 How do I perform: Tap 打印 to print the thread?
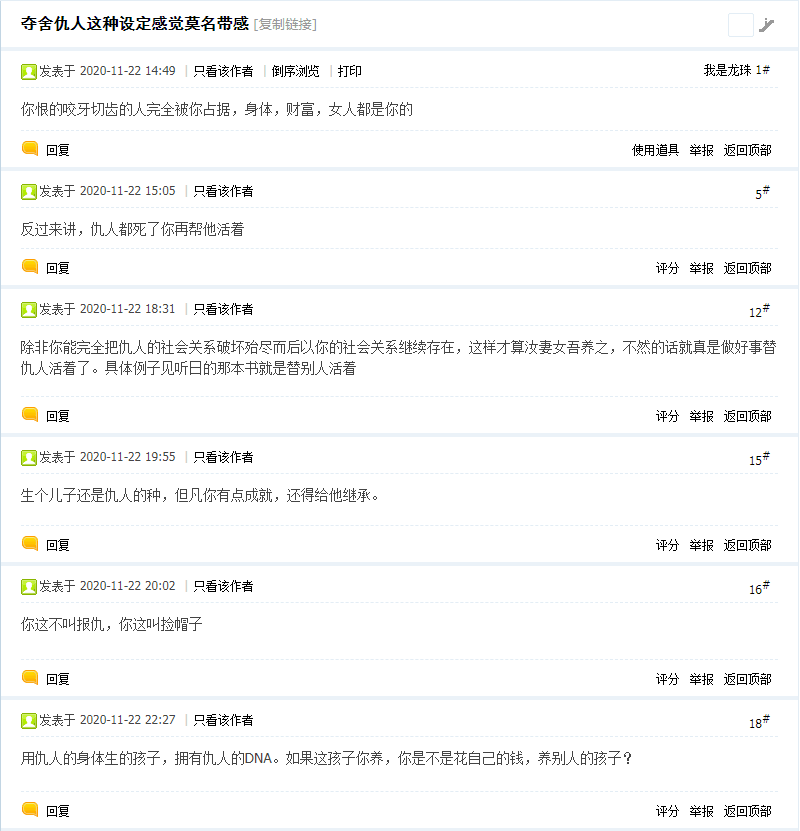click(x=350, y=71)
